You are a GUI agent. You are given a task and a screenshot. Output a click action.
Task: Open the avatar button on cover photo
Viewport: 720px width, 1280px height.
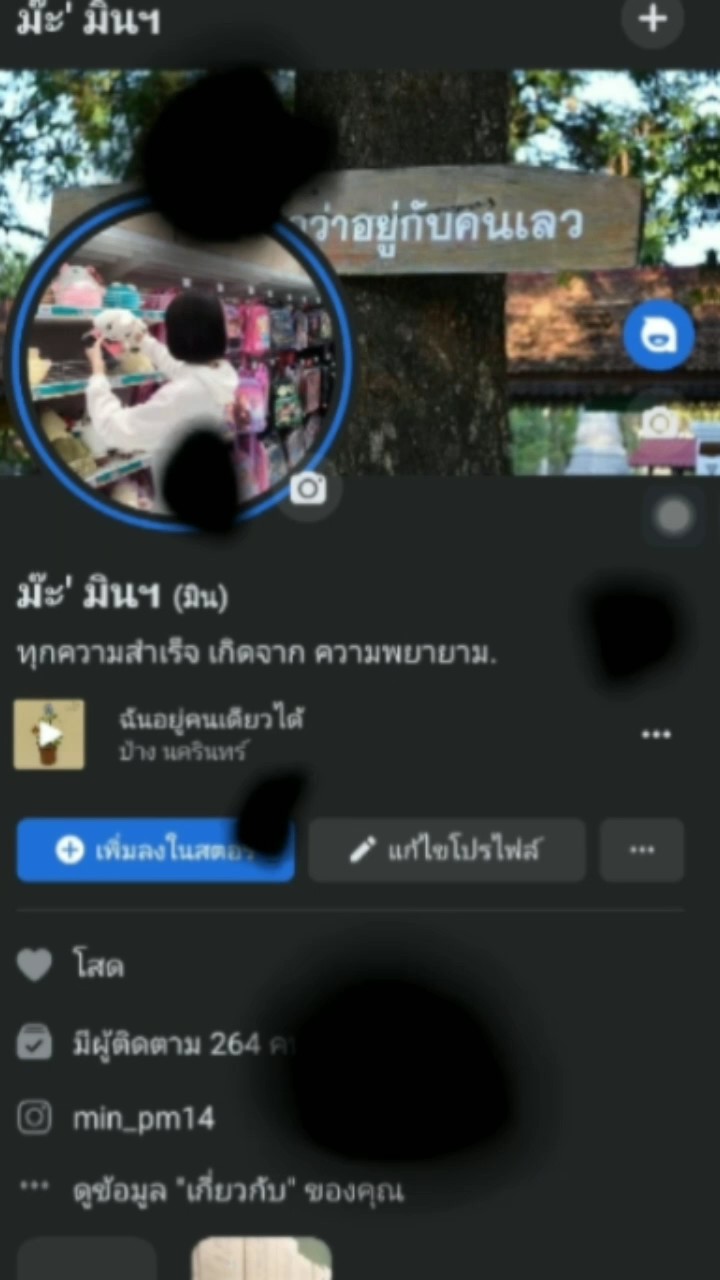click(658, 336)
